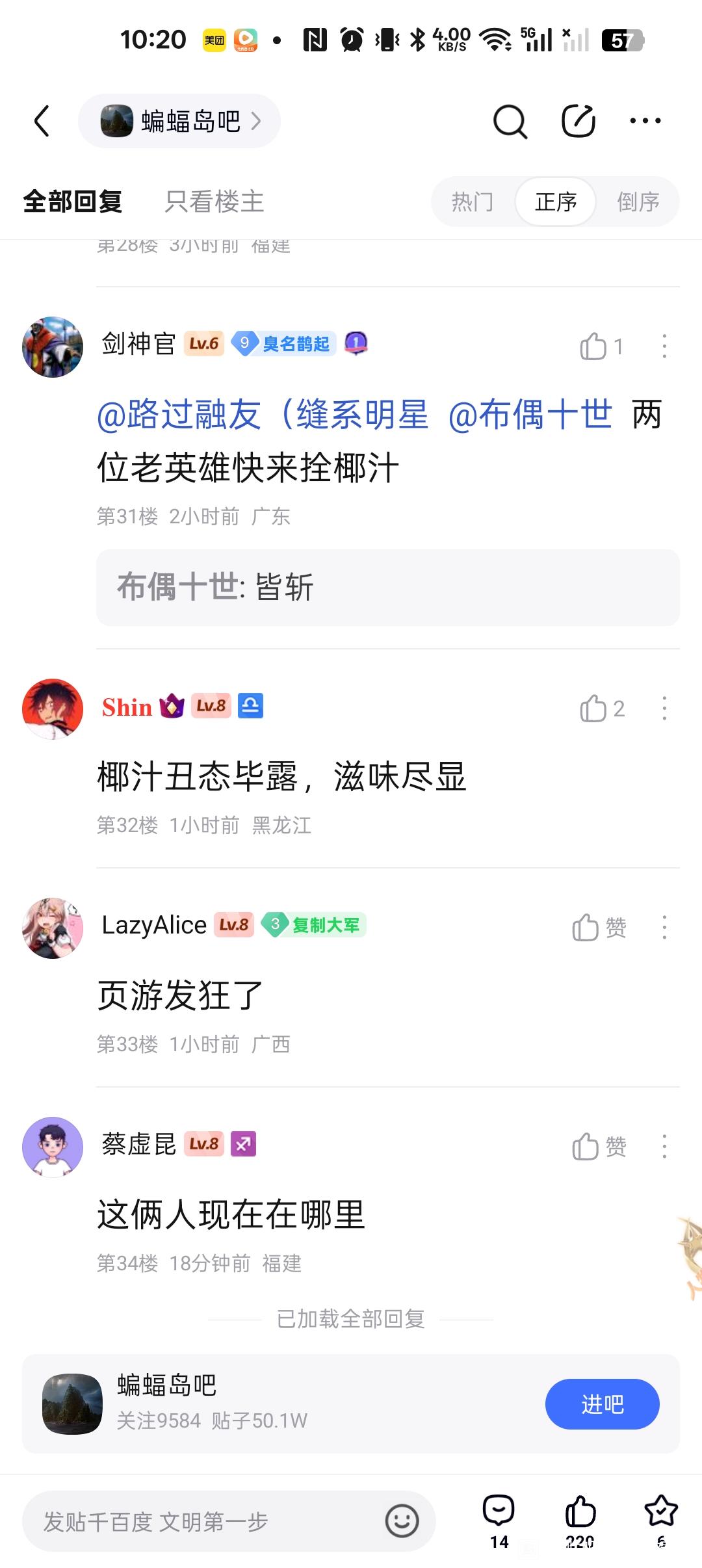Switch to 只看楼主 tab
702x1568 pixels.
pyautogui.click(x=214, y=202)
